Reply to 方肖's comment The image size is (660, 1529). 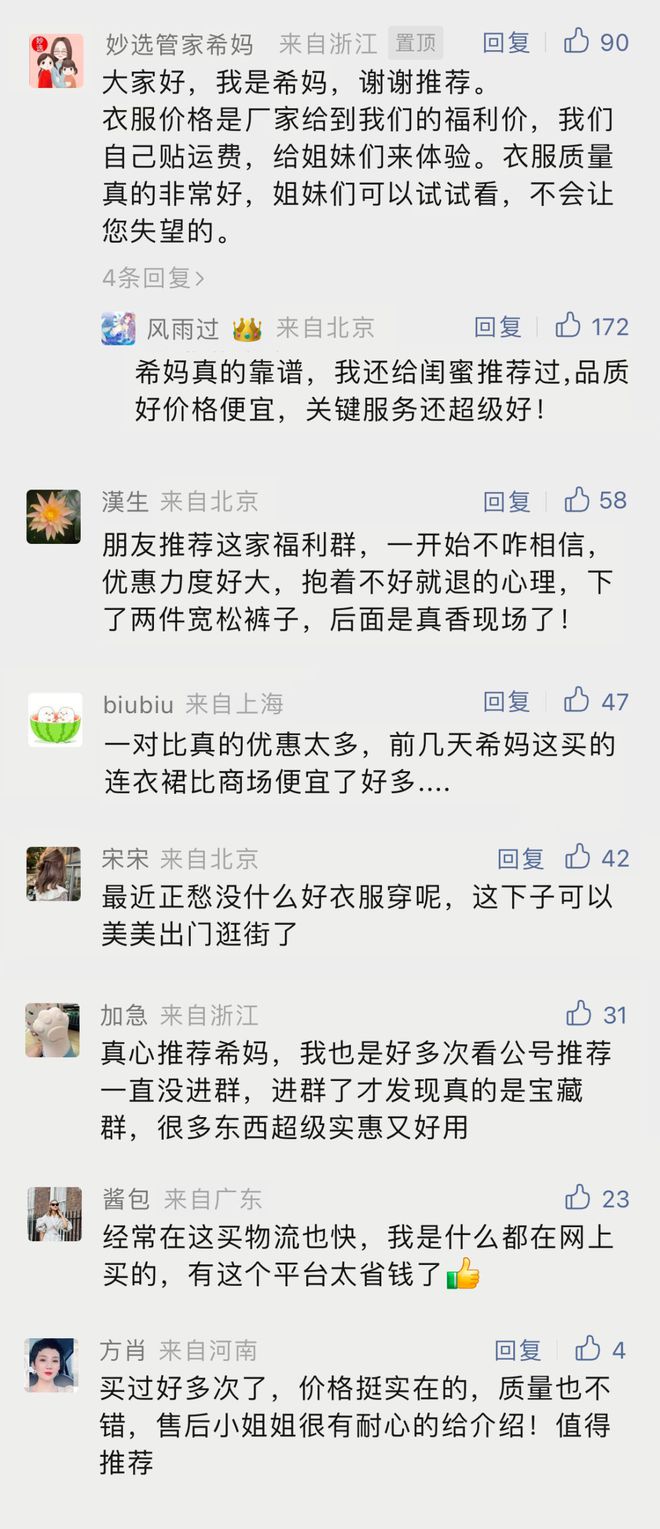[518, 1350]
